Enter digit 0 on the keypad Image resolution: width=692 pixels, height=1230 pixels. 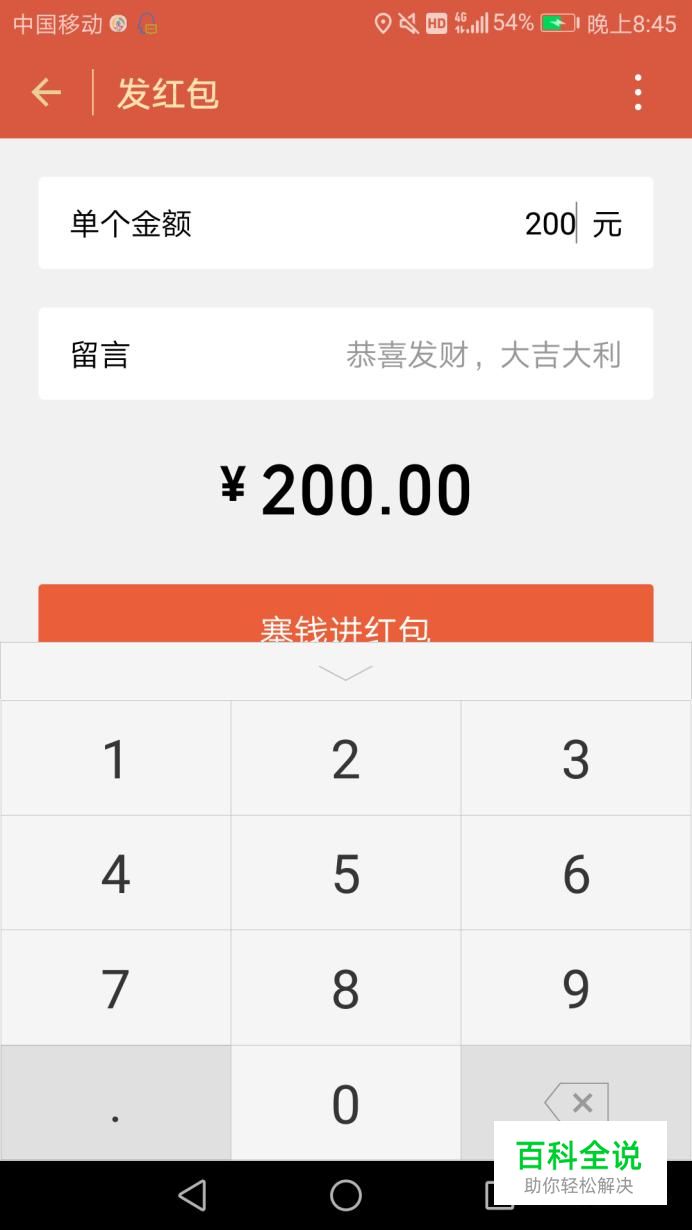tap(346, 1103)
